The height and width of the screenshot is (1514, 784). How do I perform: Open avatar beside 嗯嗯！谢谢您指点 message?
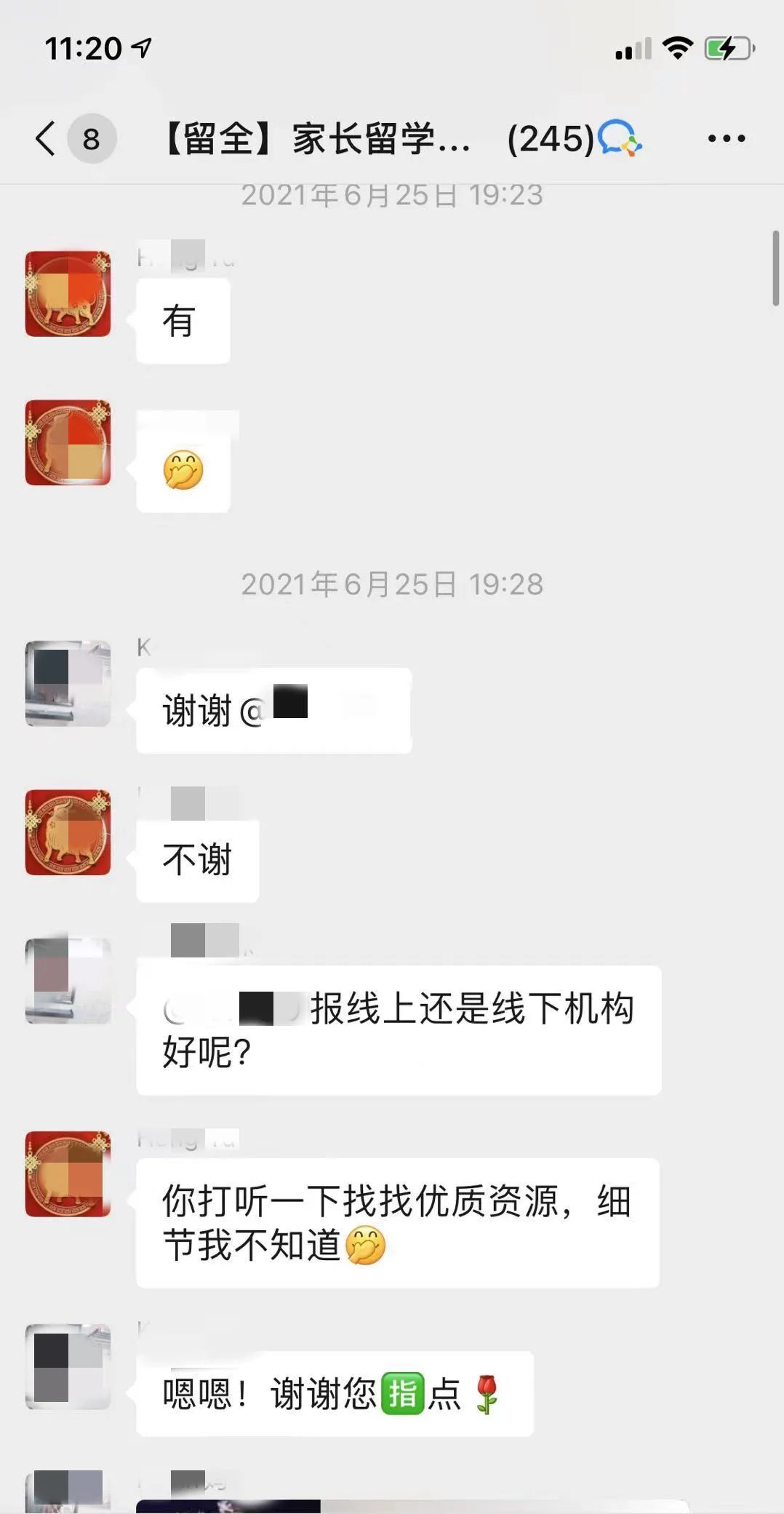(68, 1366)
